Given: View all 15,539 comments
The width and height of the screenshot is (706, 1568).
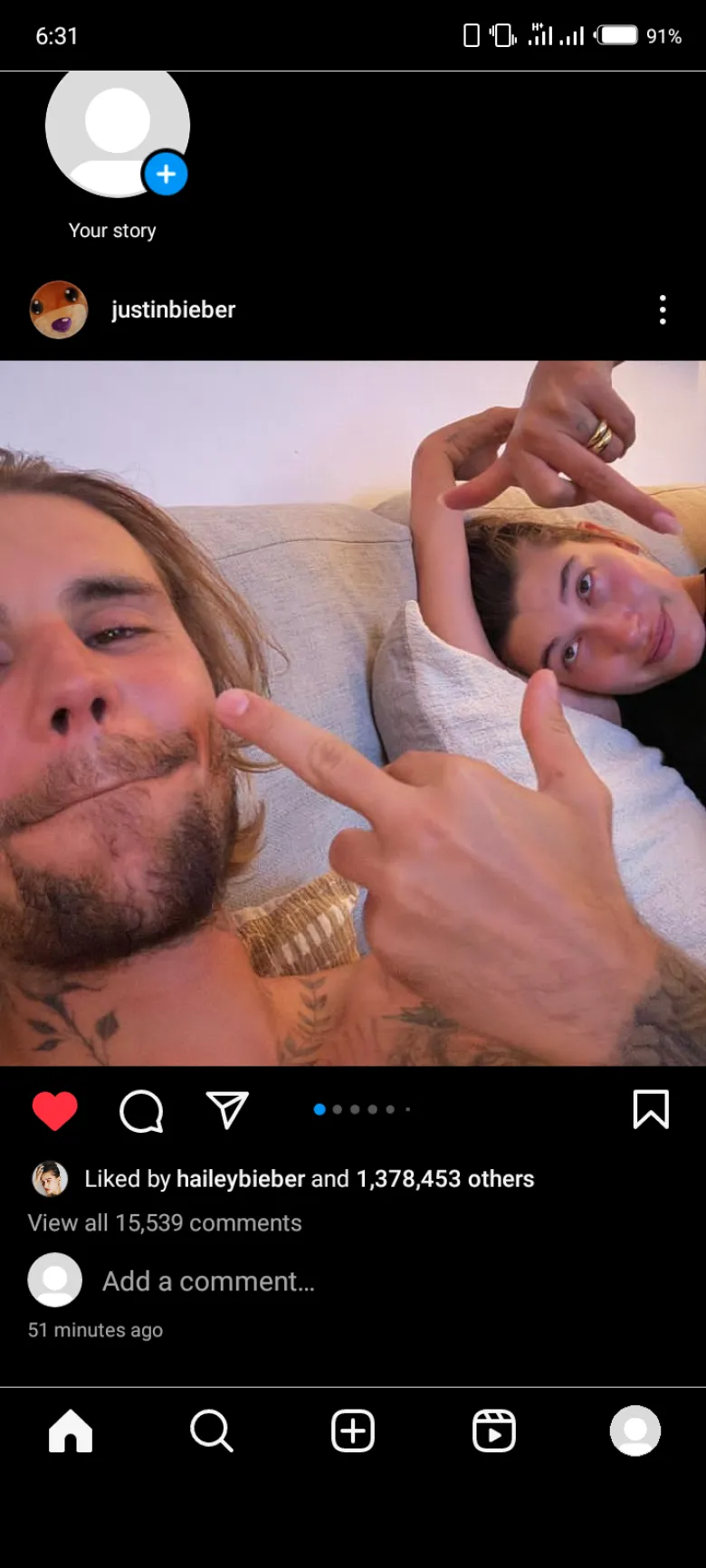Looking at the screenshot, I should point(165,1222).
